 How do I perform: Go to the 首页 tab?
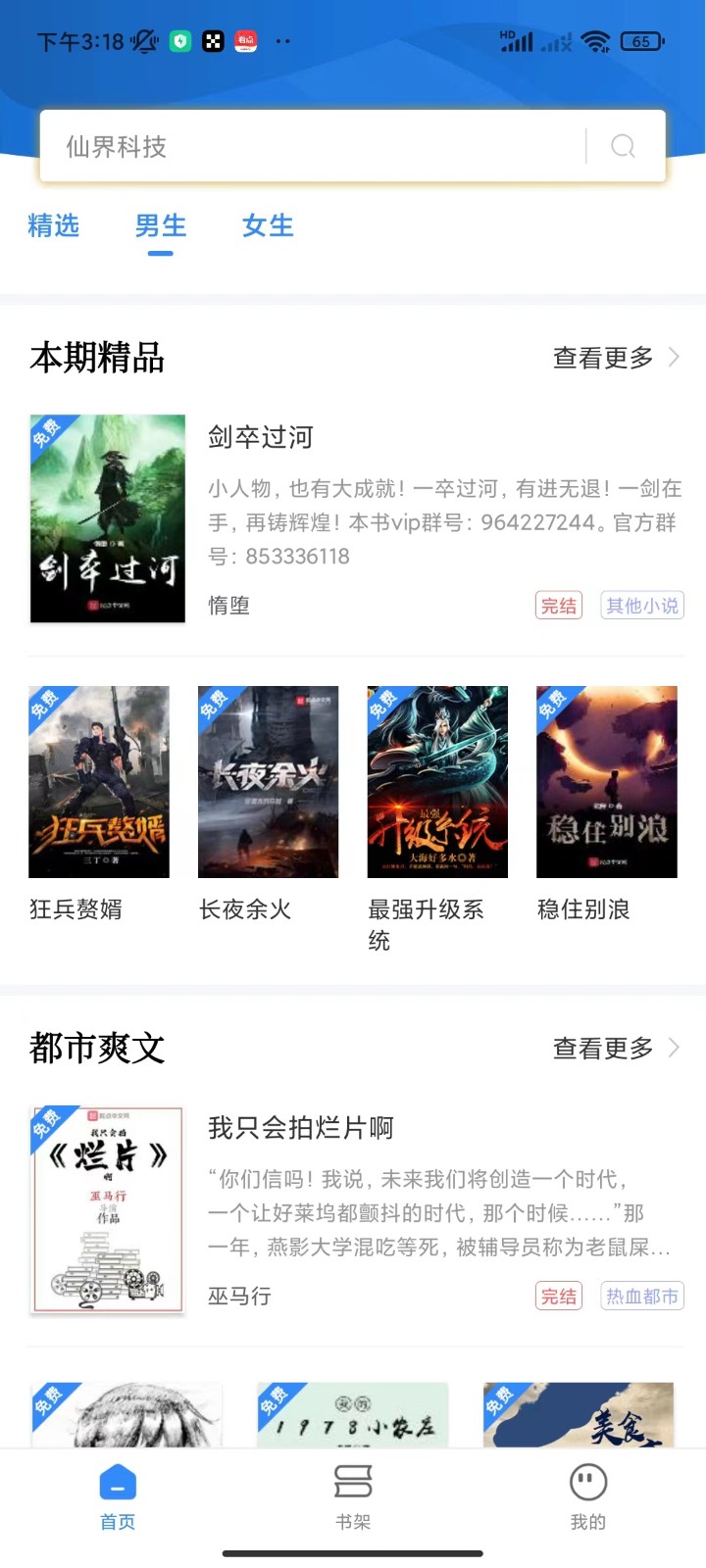(x=118, y=1497)
